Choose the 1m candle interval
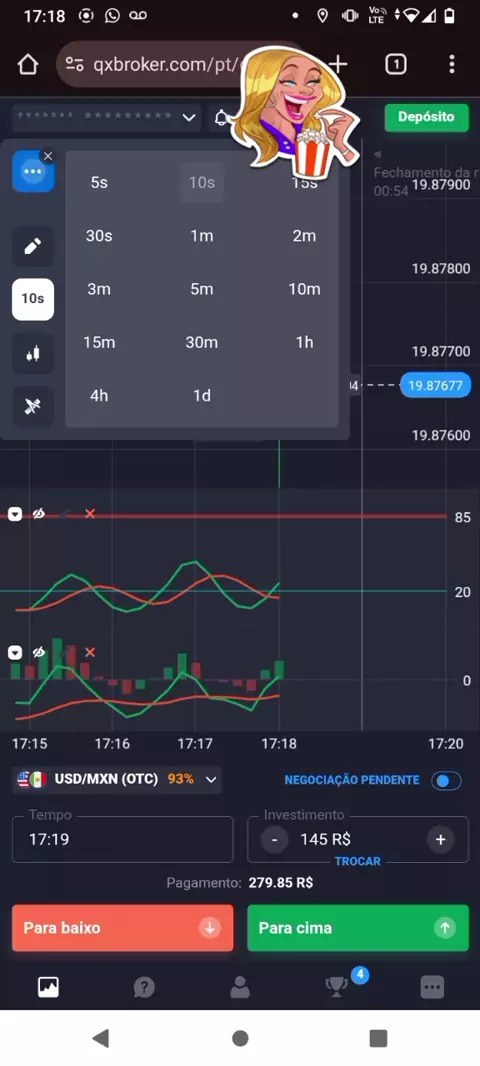Image resolution: width=480 pixels, height=1066 pixels. [x=202, y=236]
